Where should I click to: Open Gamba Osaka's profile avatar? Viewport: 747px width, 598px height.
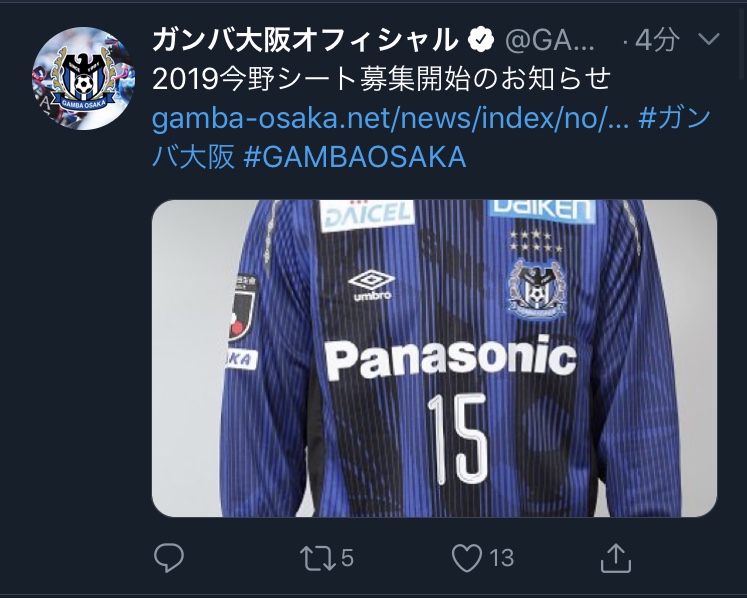(x=83, y=78)
